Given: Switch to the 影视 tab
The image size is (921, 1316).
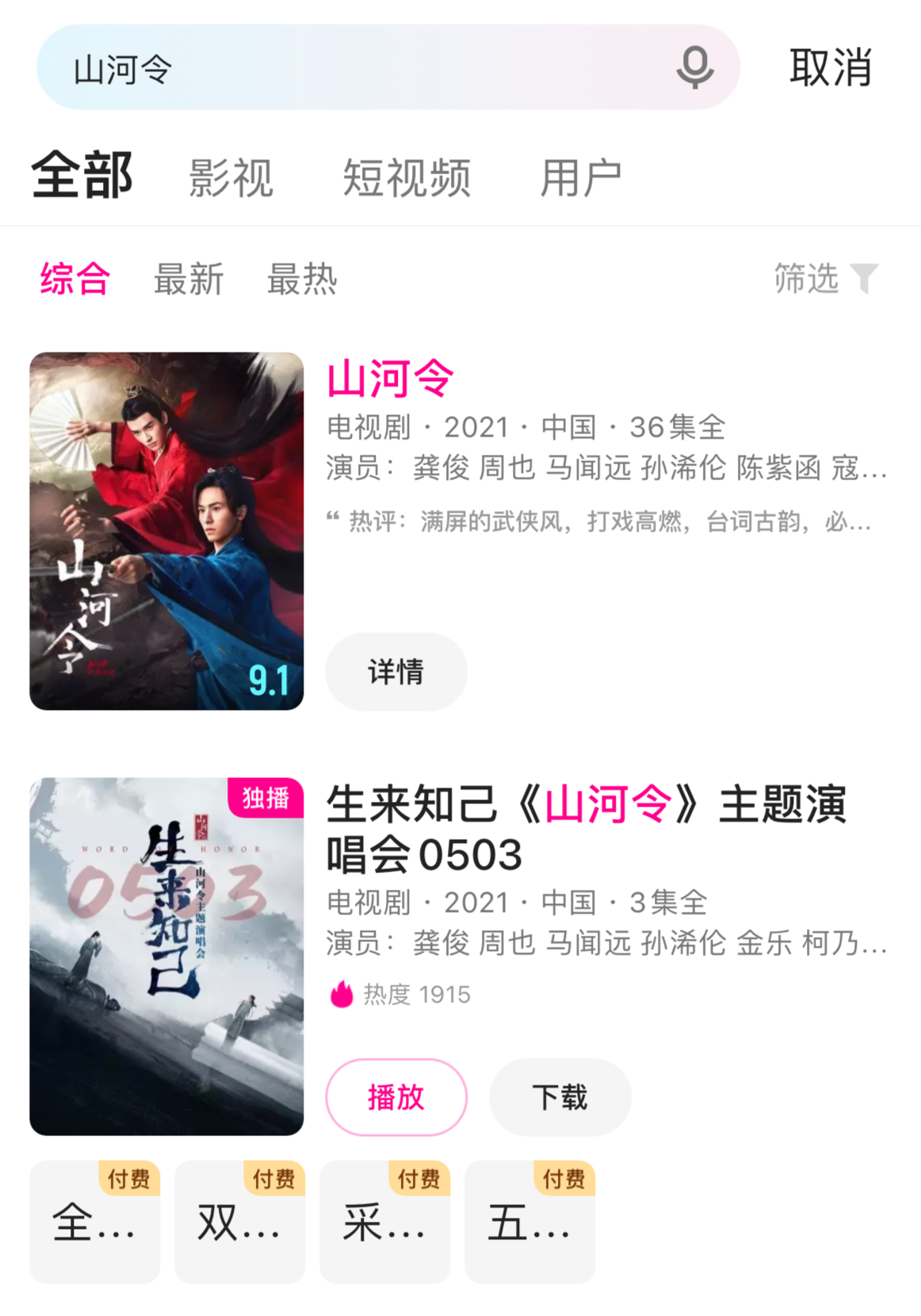Looking at the screenshot, I should [x=231, y=177].
